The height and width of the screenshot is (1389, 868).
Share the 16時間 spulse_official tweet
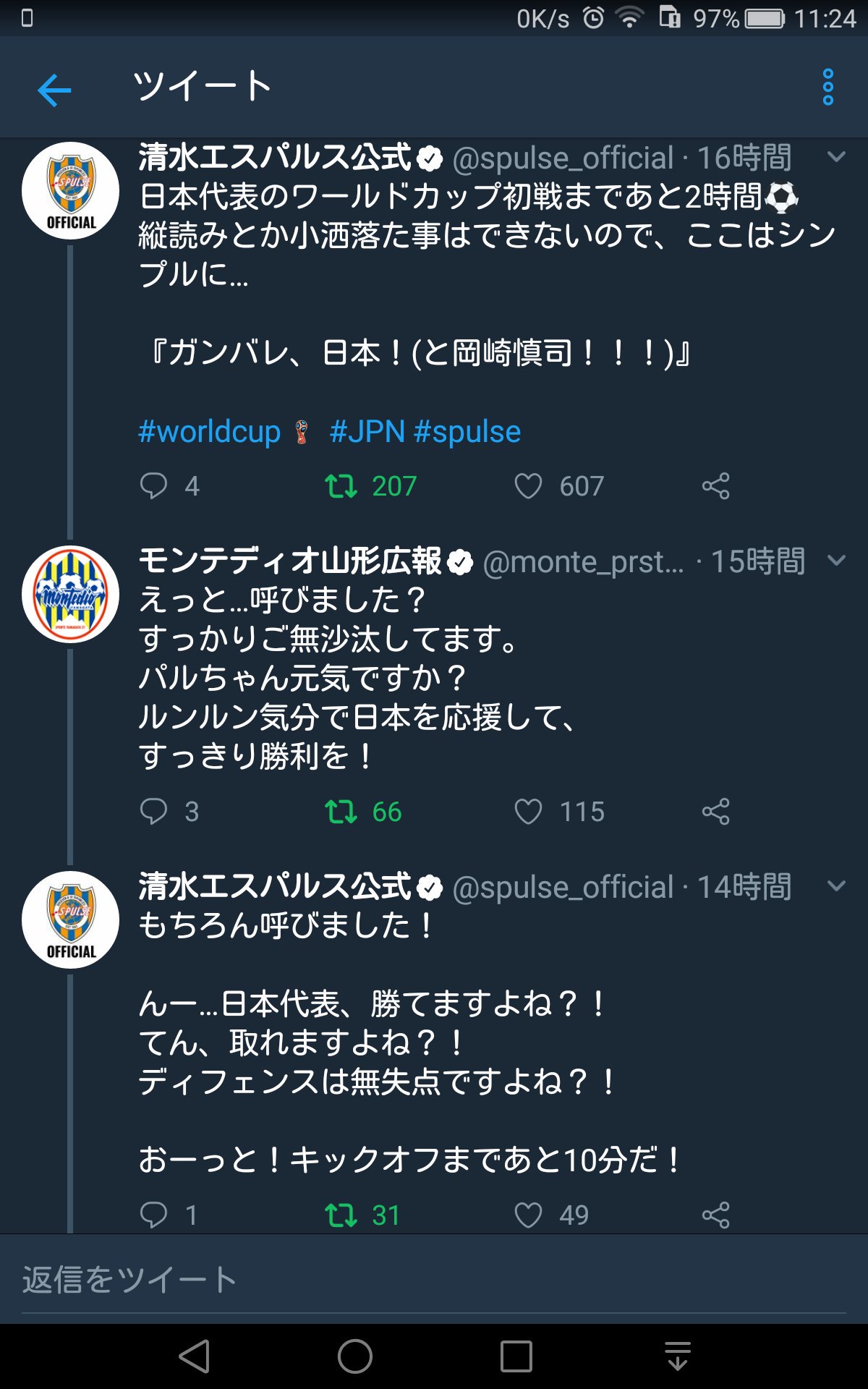[x=715, y=486]
